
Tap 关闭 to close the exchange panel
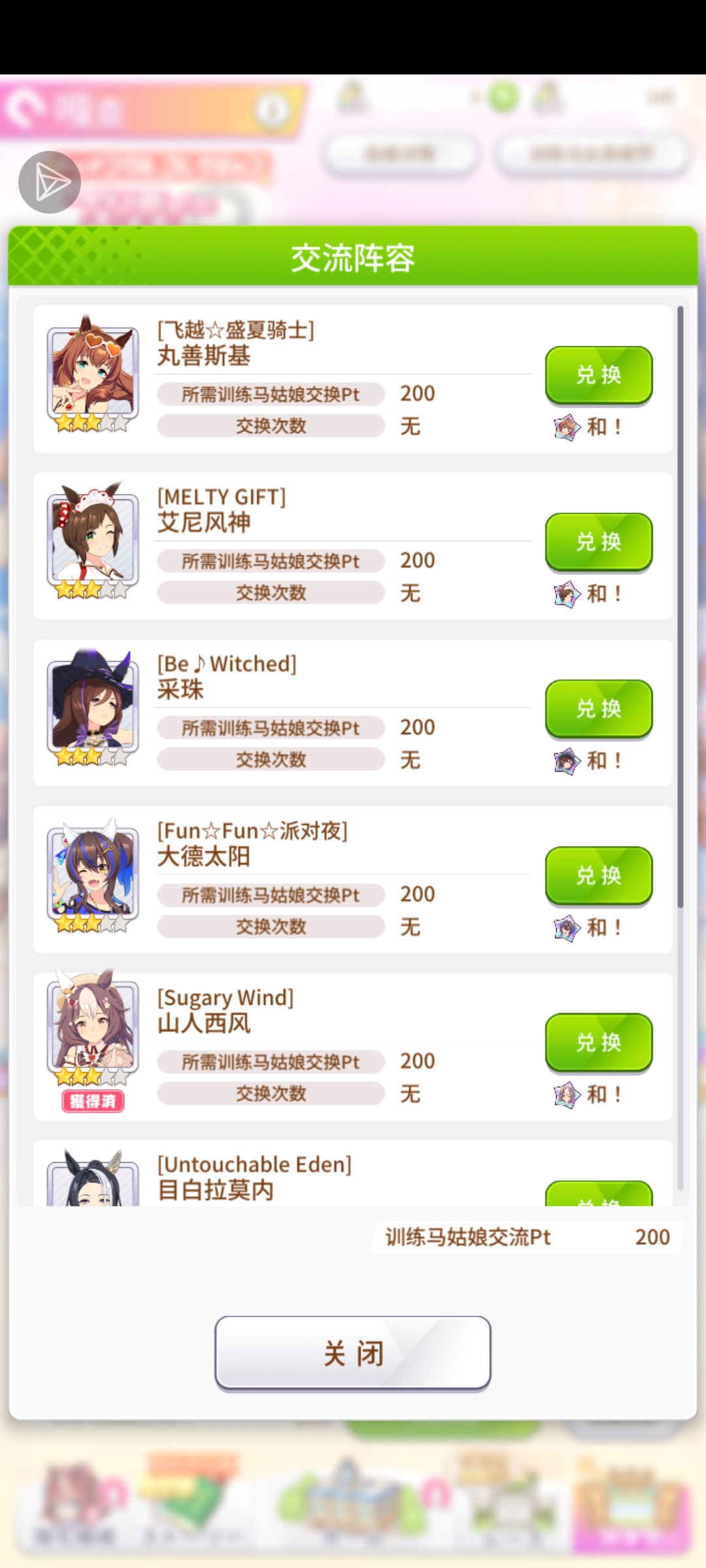353,1354
